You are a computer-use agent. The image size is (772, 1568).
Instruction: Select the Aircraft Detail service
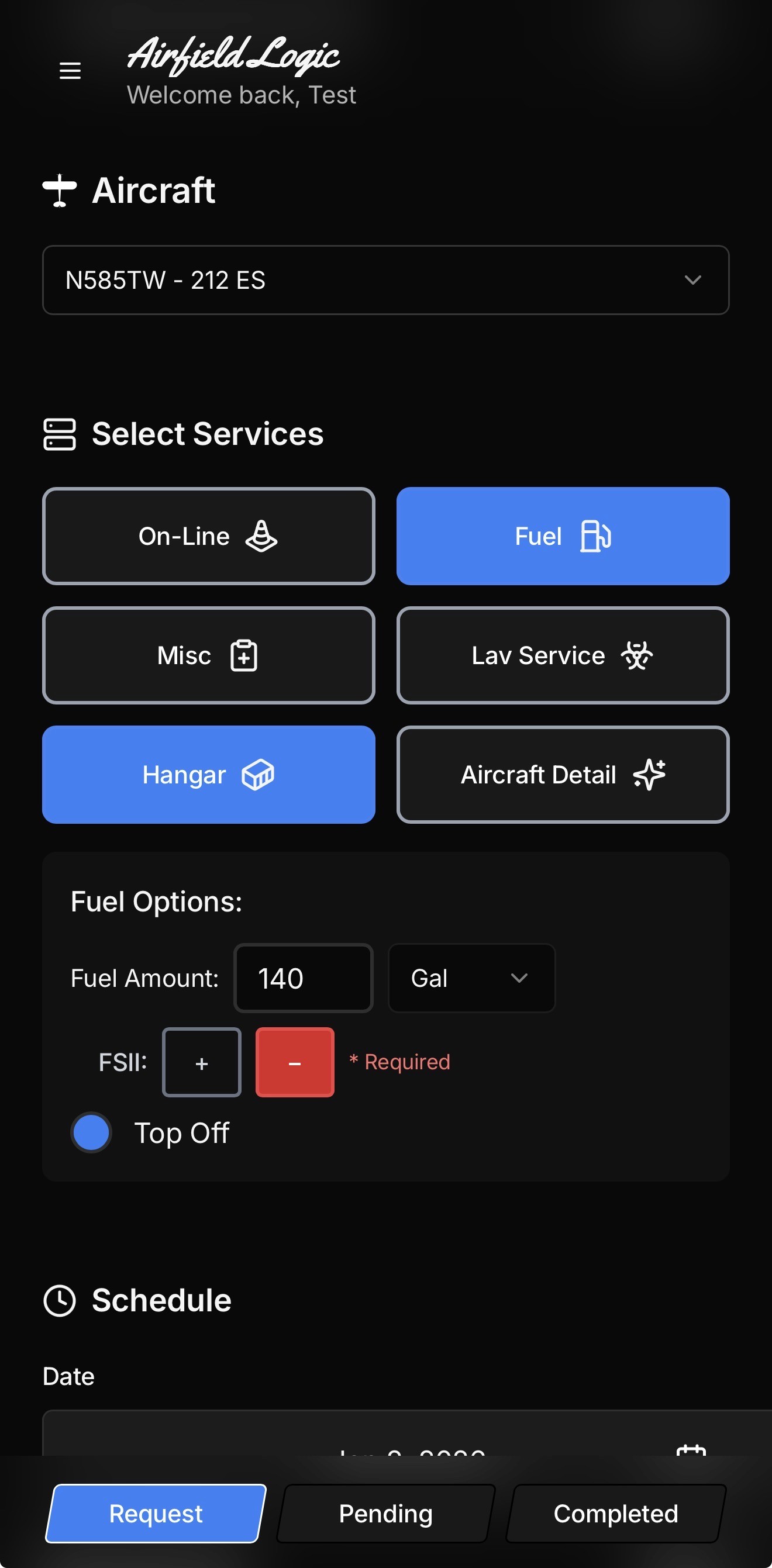pyautogui.click(x=563, y=775)
